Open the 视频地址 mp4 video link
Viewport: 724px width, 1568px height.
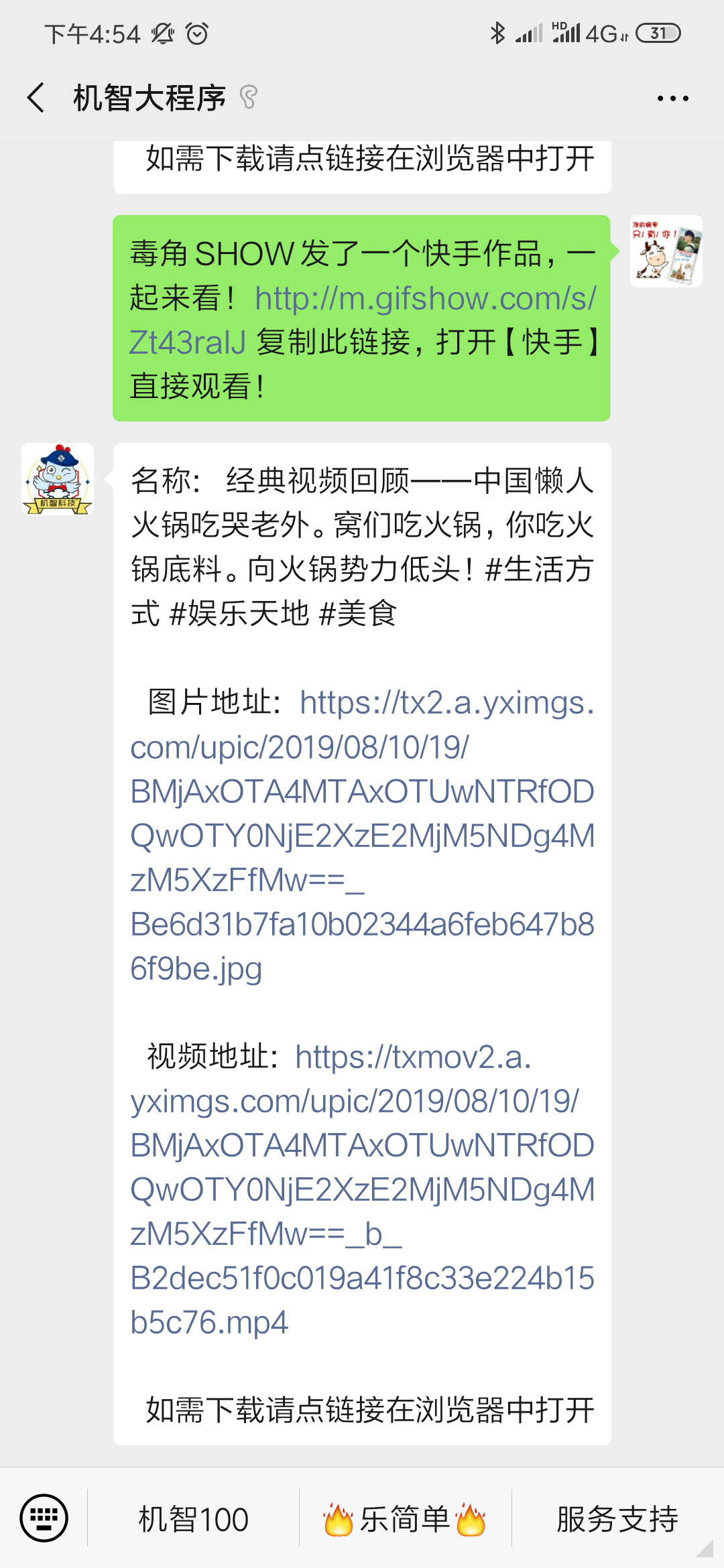tap(362, 1189)
